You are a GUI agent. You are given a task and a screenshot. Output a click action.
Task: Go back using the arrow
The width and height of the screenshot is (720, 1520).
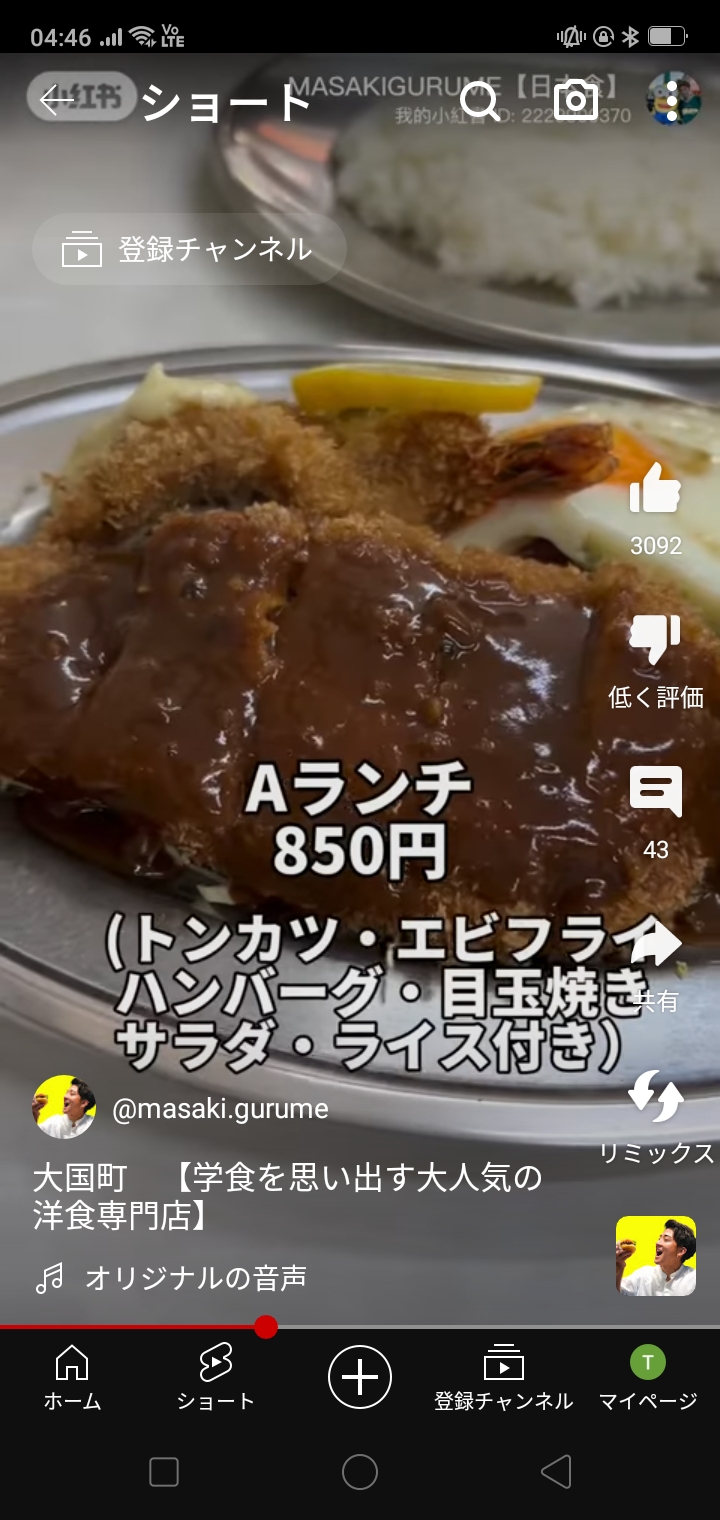point(57,100)
